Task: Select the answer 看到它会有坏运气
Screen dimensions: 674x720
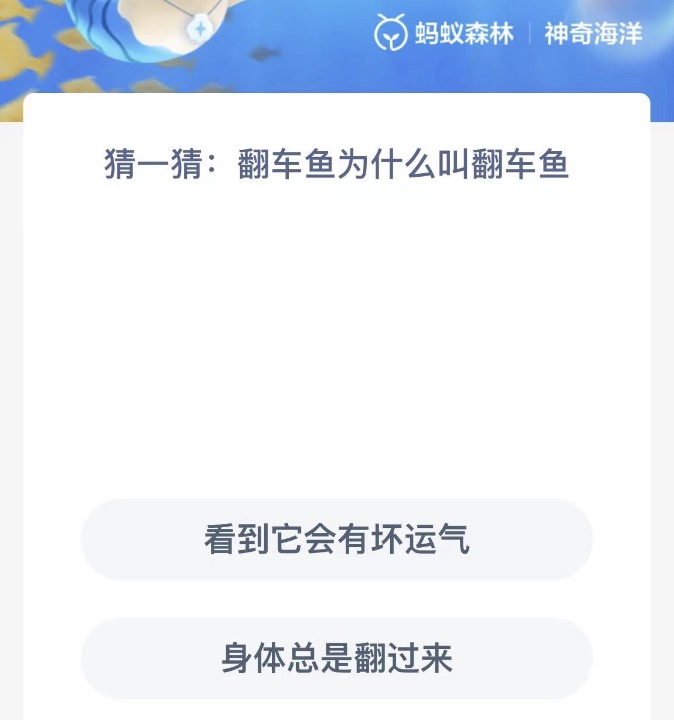Action: 337,540
